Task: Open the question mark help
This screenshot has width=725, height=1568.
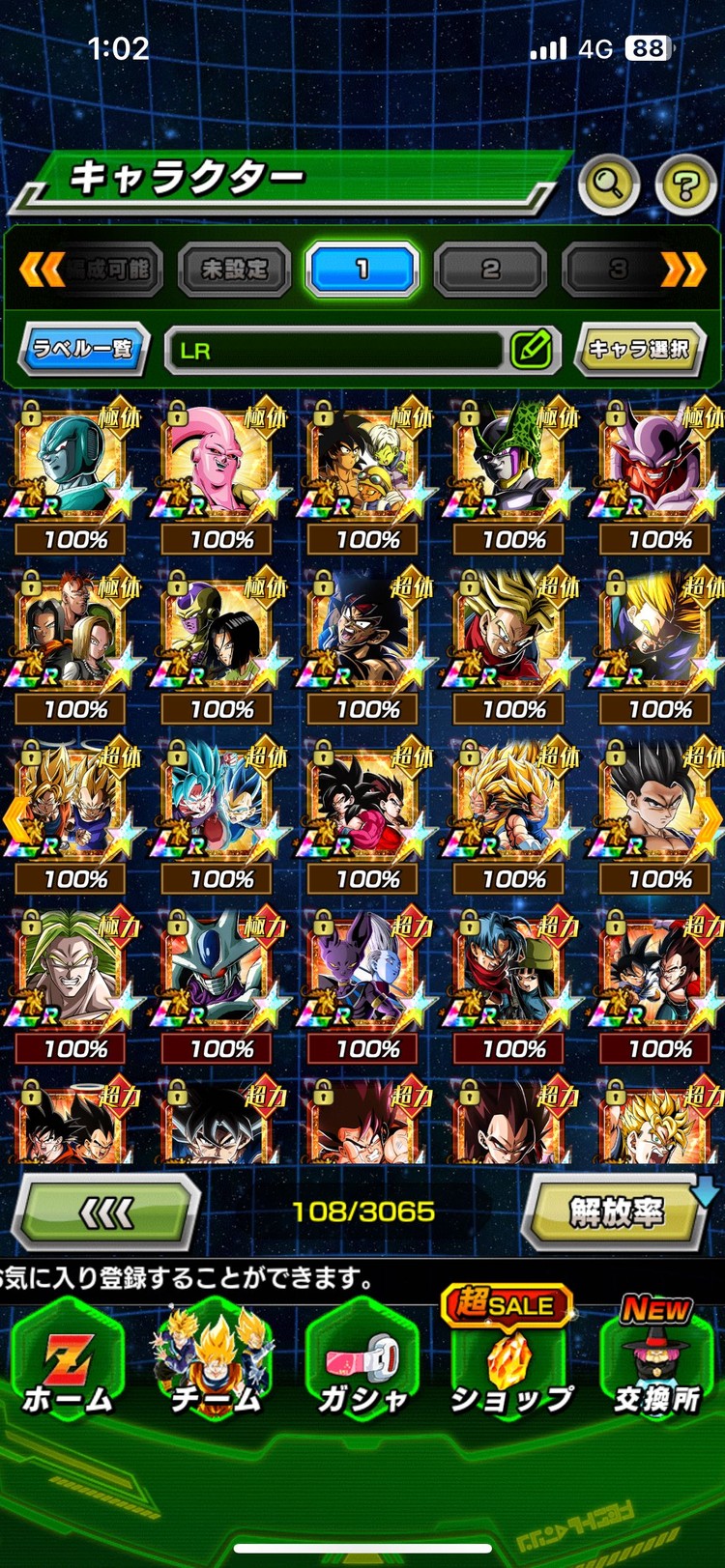Action: point(684,184)
